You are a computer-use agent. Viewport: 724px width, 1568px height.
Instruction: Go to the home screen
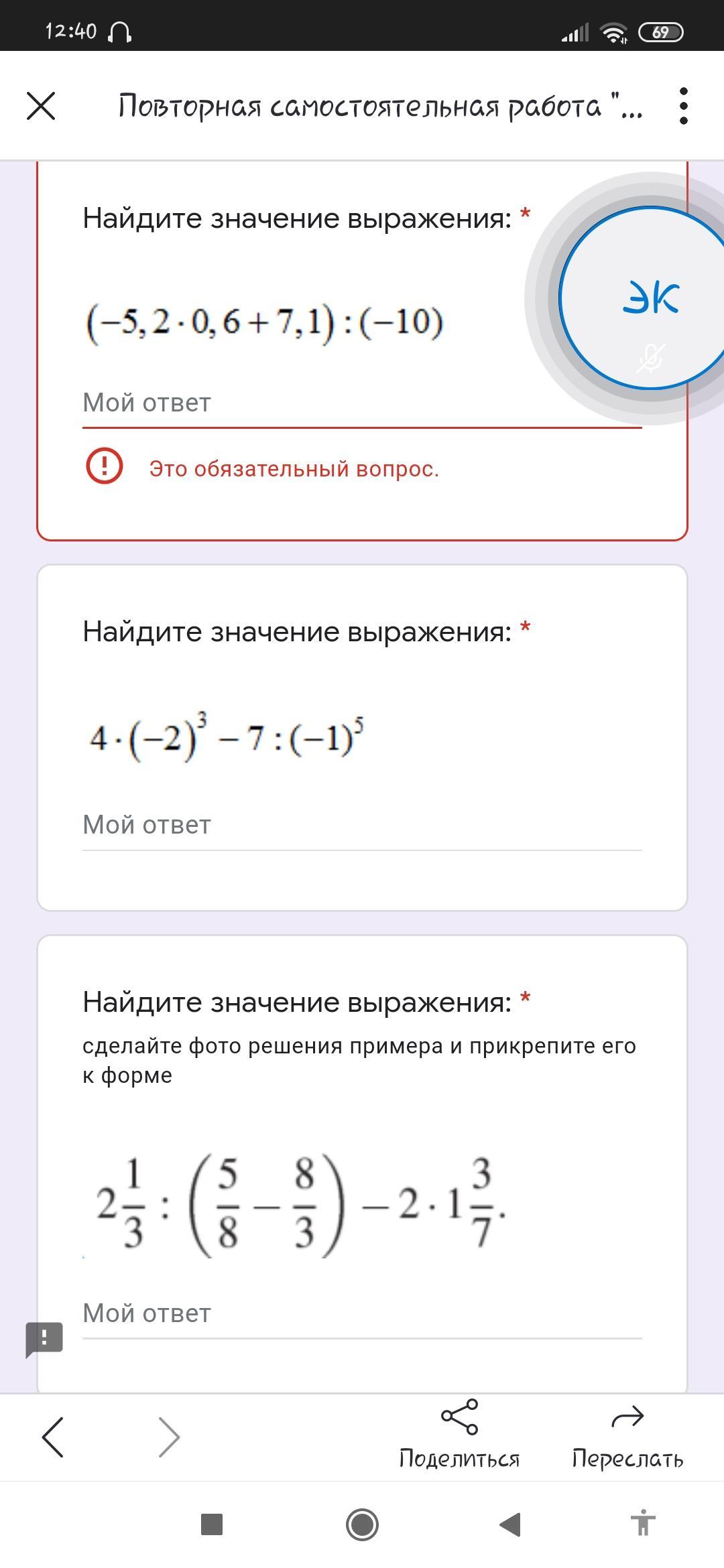[x=362, y=1524]
